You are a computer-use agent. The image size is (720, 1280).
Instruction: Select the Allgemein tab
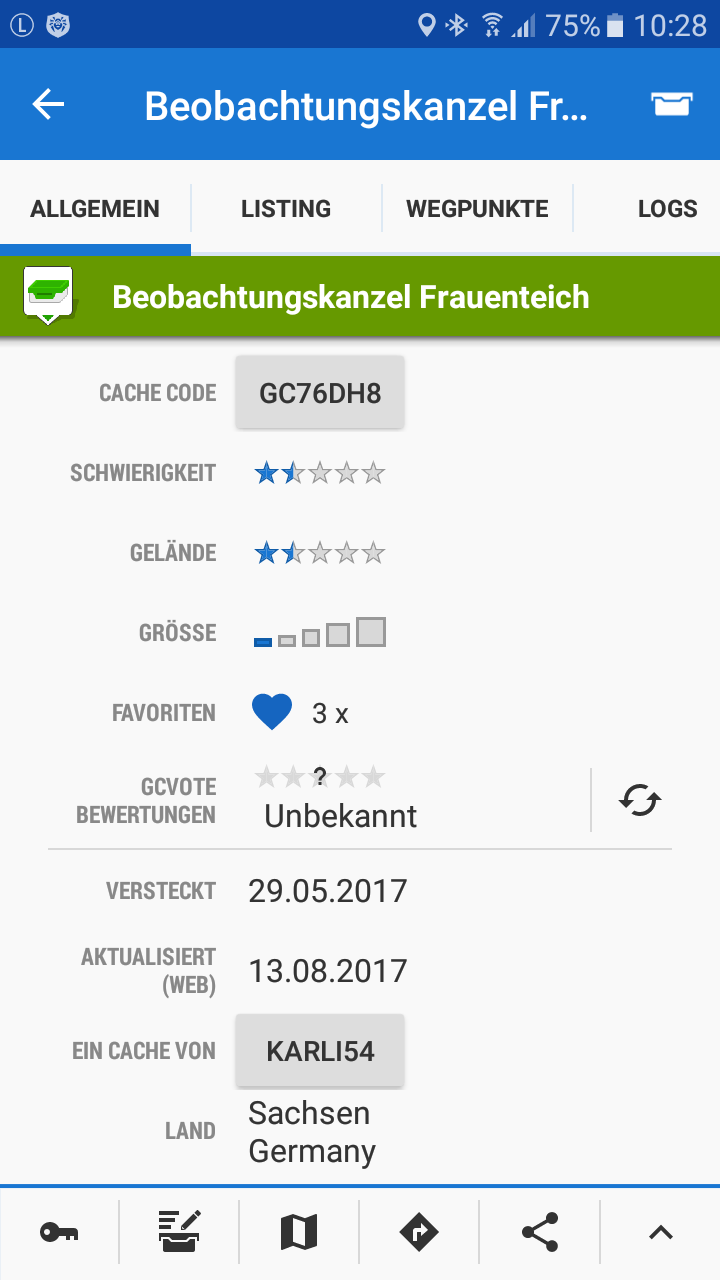95,209
